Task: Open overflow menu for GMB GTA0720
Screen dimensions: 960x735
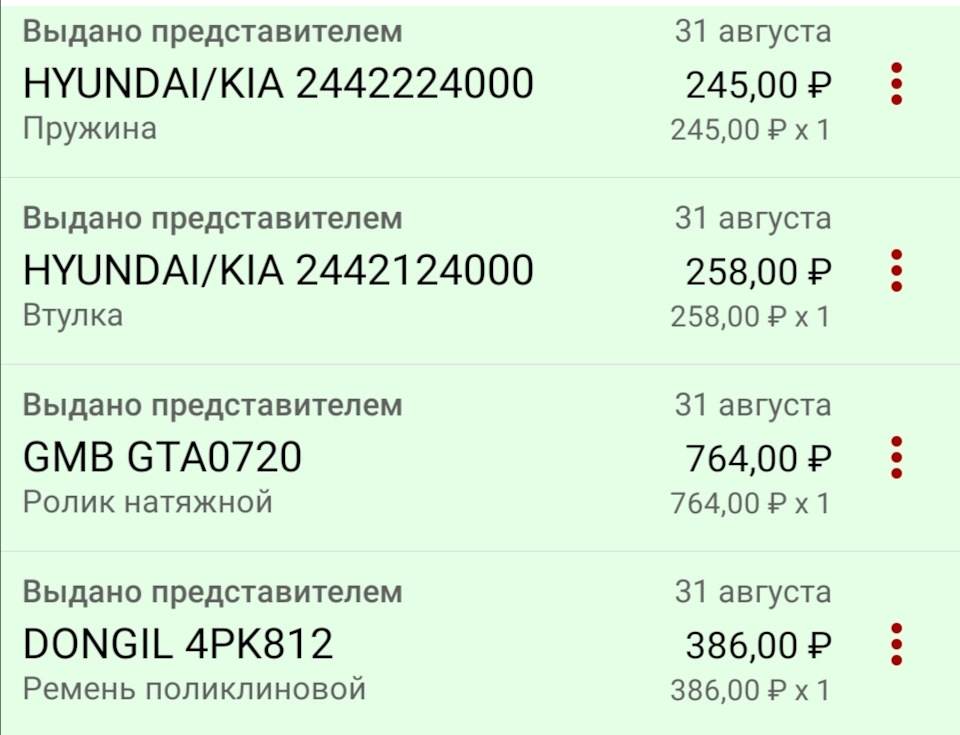Action: [896, 458]
